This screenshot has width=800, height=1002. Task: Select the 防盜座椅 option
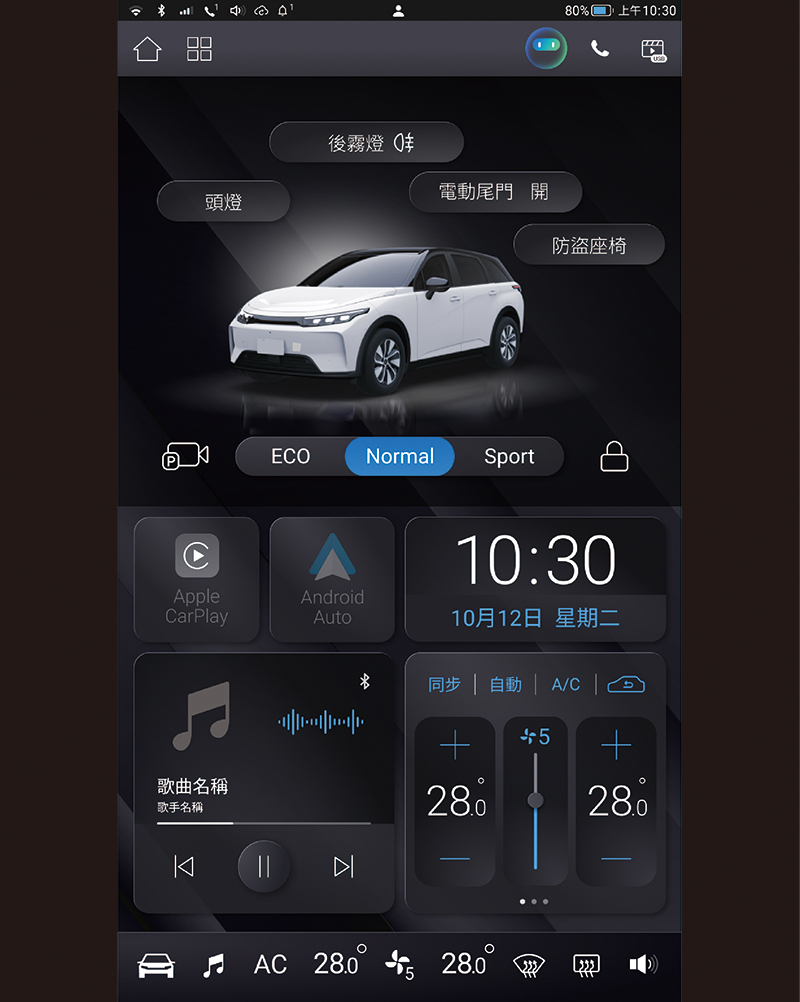[x=589, y=245]
